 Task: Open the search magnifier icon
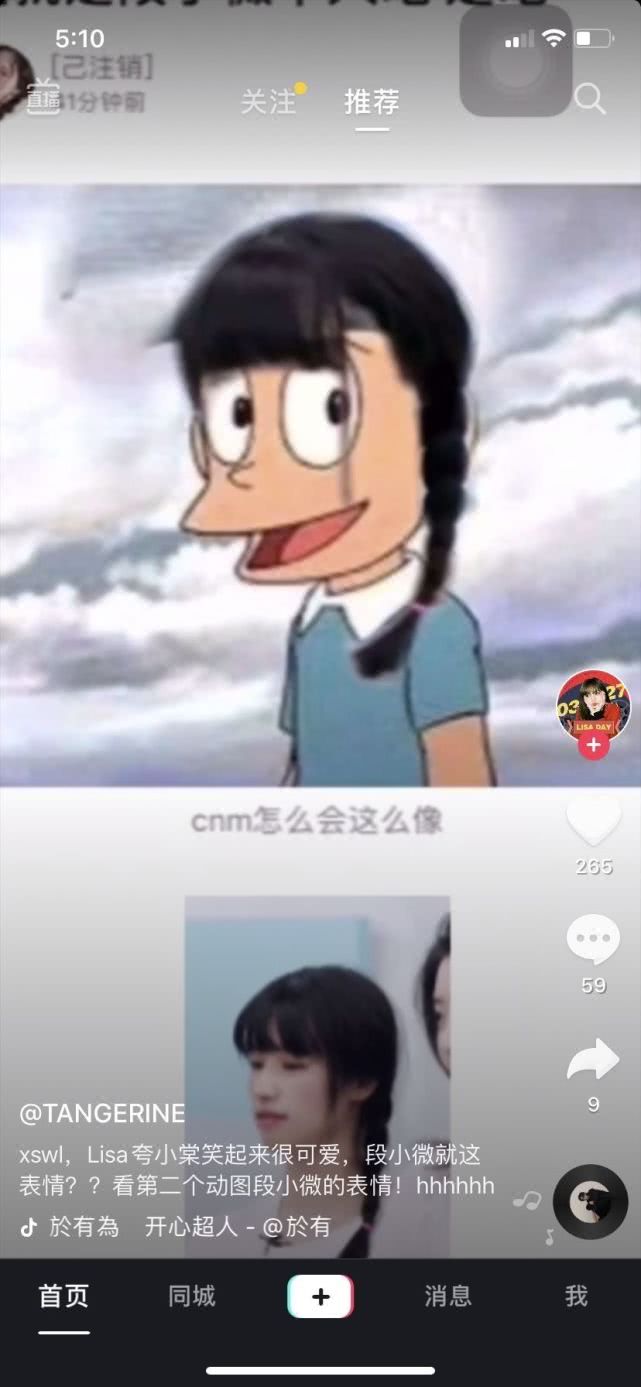point(589,99)
